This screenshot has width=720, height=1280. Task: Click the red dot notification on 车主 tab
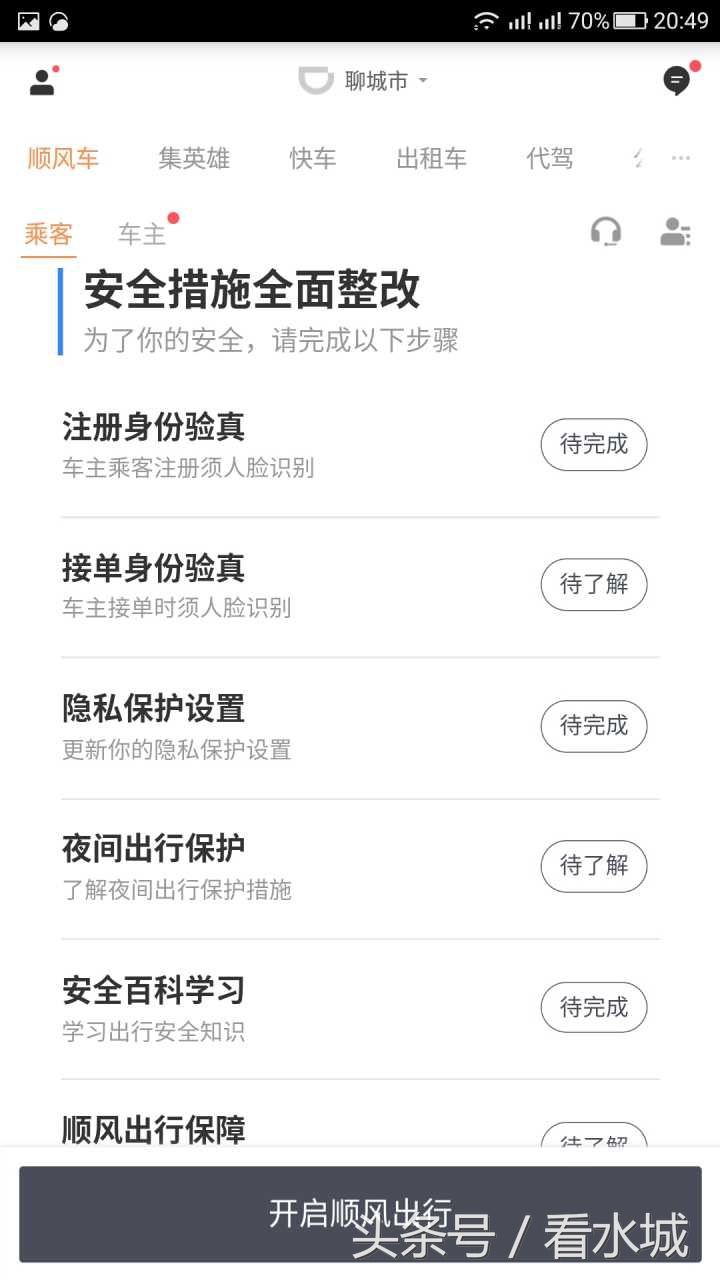tap(173, 215)
